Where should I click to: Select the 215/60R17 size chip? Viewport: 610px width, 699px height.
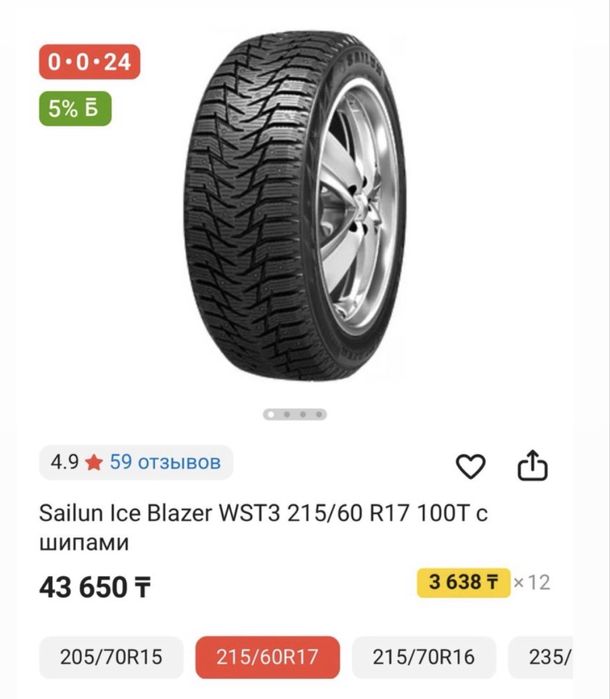(268, 657)
